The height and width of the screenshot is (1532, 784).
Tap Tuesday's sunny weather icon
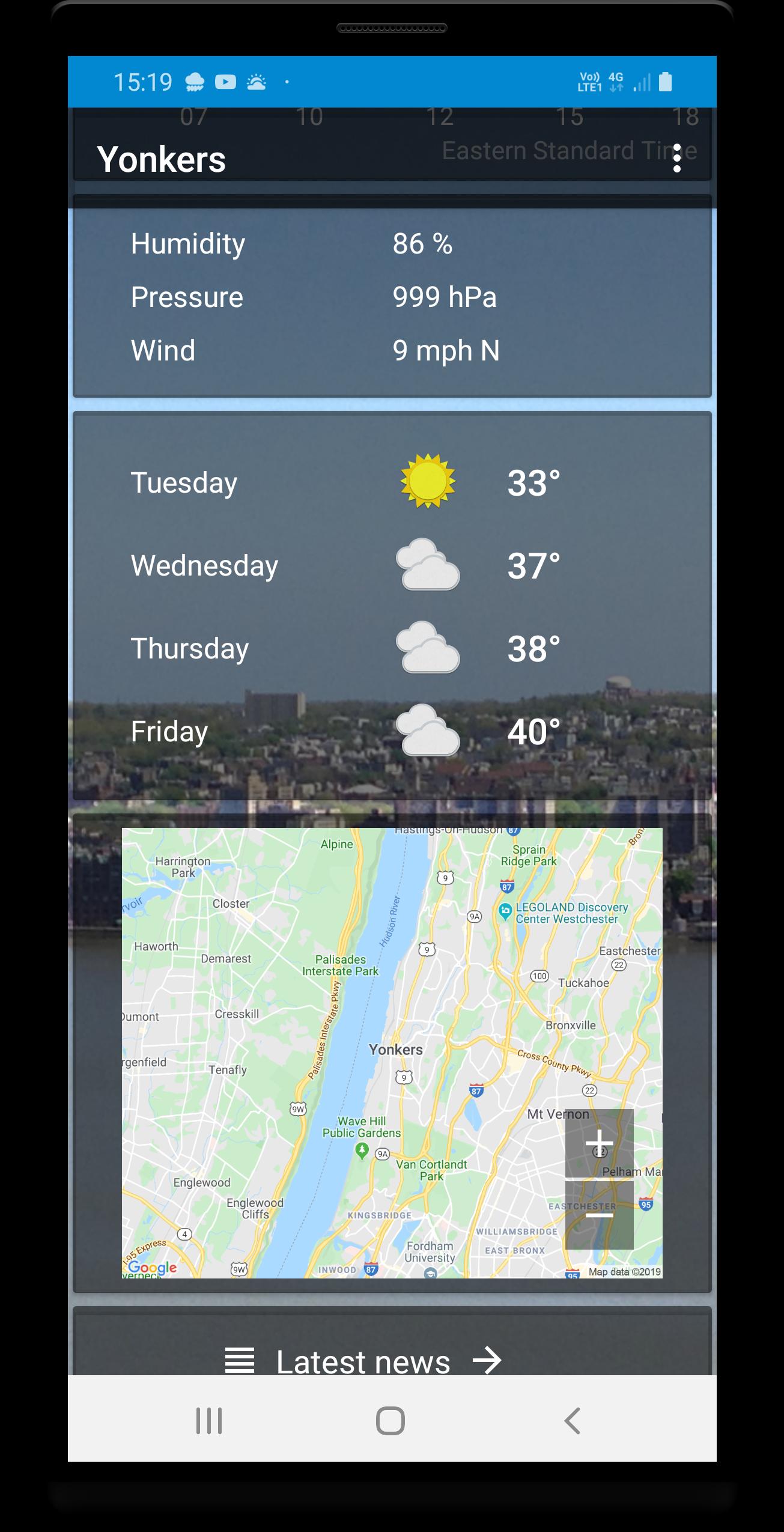(429, 481)
